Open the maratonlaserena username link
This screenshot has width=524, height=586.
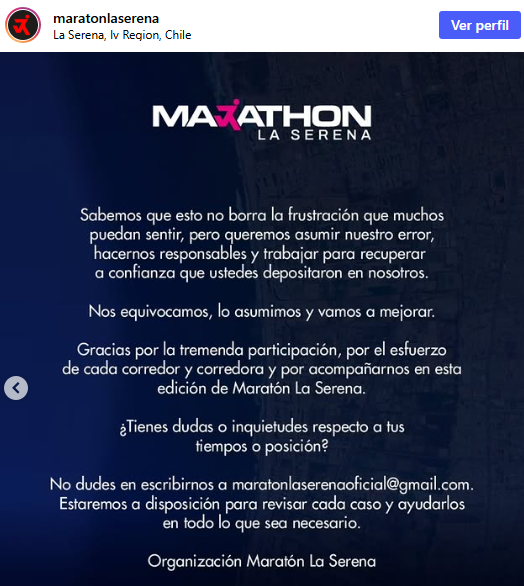106,18
